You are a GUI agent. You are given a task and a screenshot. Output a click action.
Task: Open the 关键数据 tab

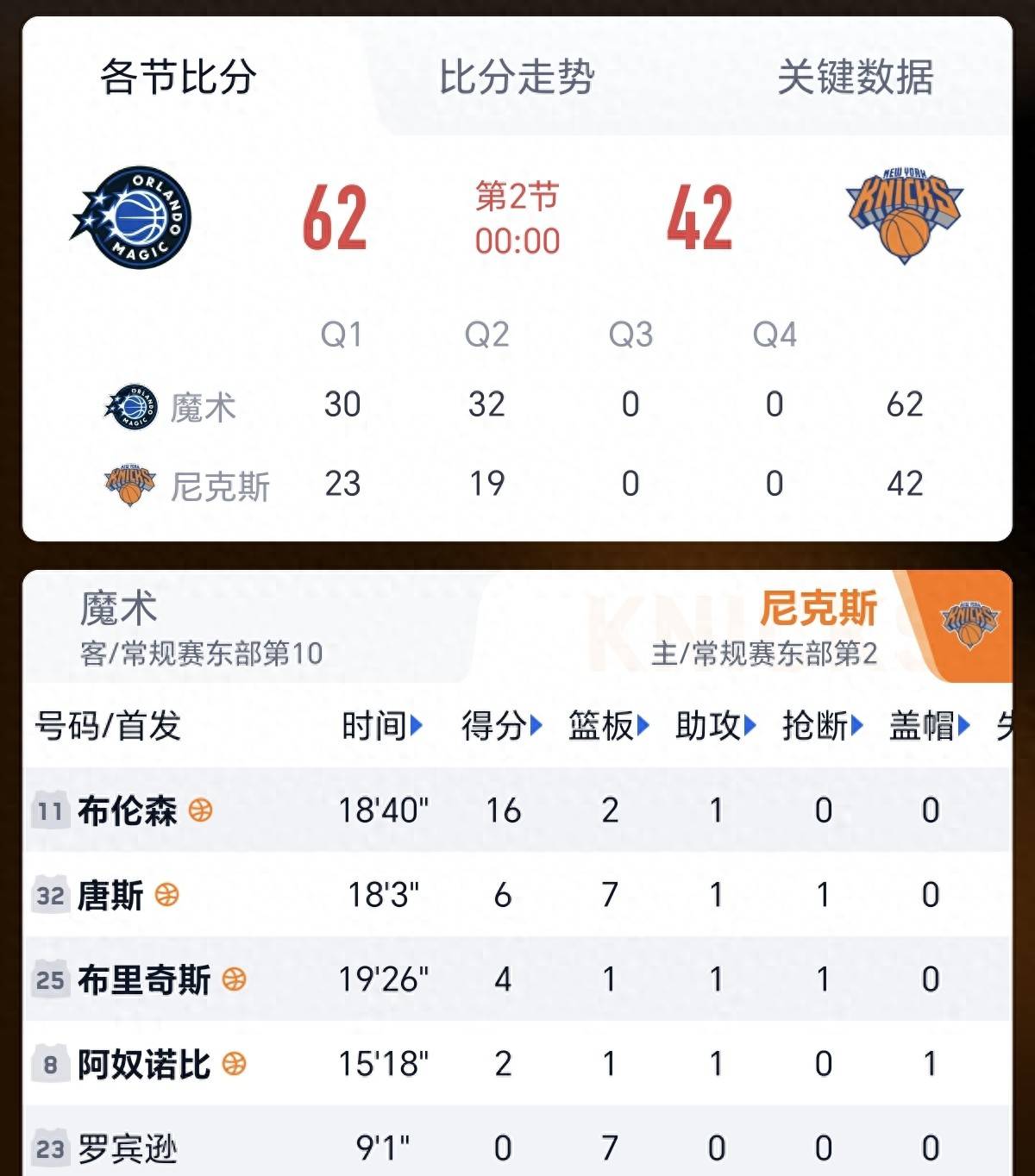[855, 78]
